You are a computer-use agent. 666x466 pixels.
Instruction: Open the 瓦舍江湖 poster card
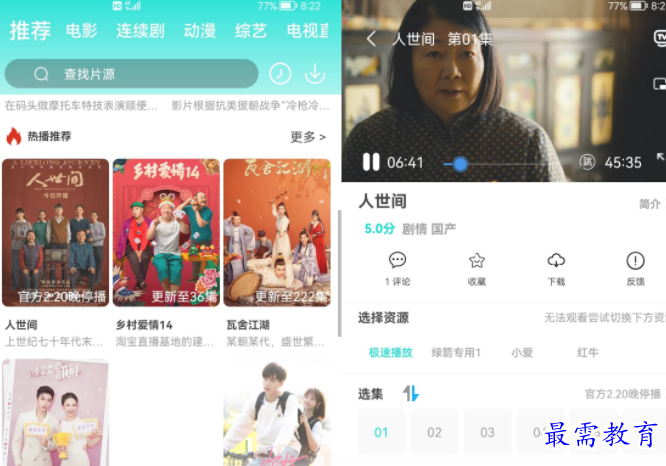click(276, 232)
